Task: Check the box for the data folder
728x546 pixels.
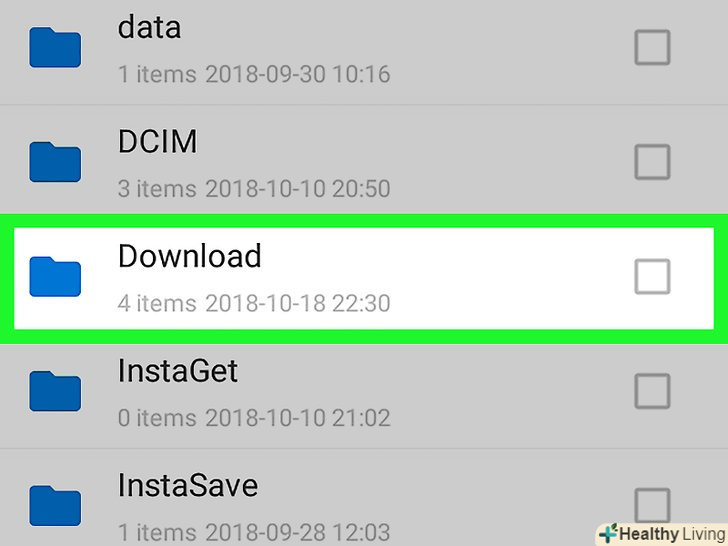Action: pyautogui.click(x=652, y=47)
